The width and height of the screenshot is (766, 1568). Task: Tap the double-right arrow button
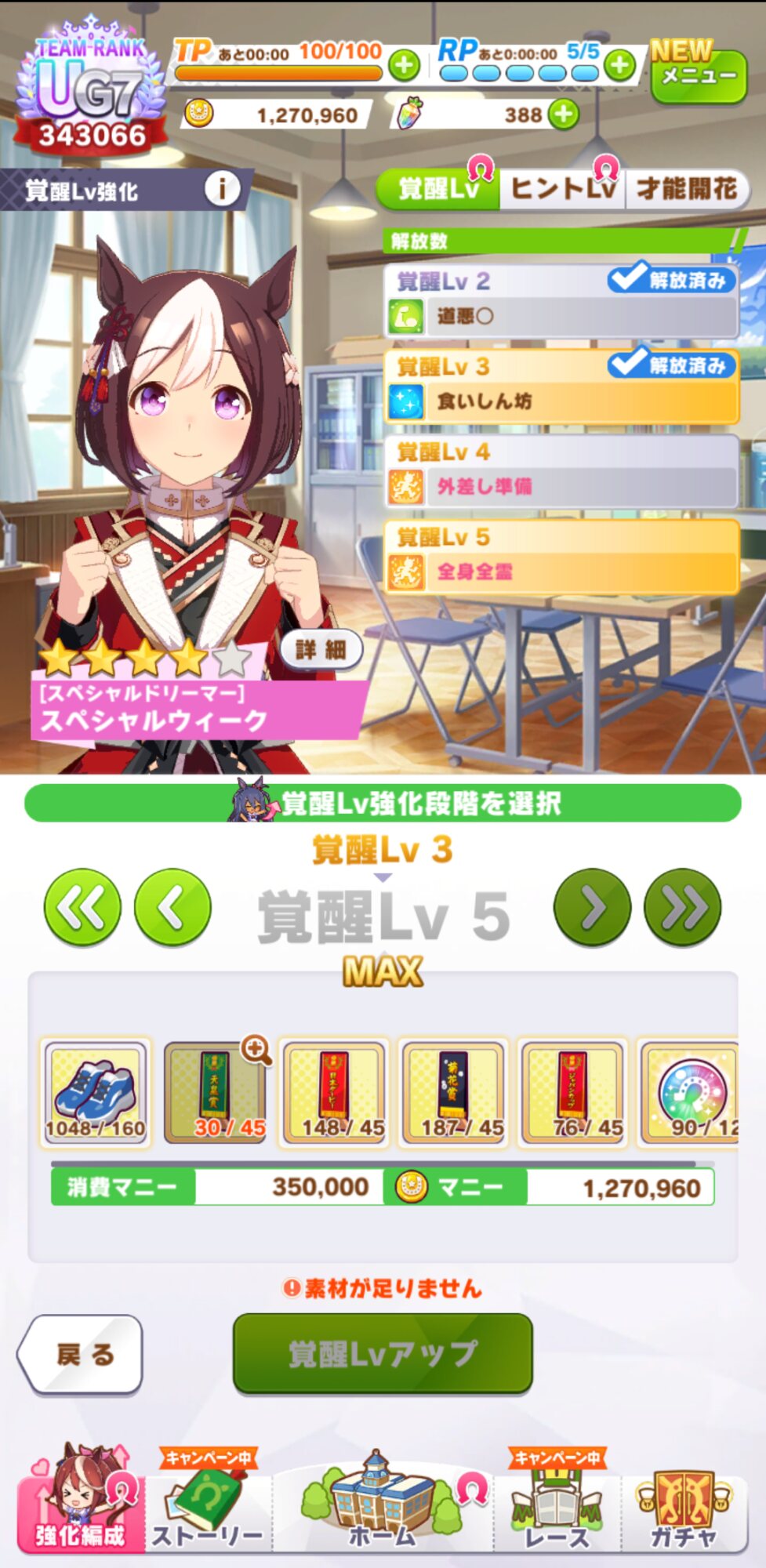(x=682, y=907)
